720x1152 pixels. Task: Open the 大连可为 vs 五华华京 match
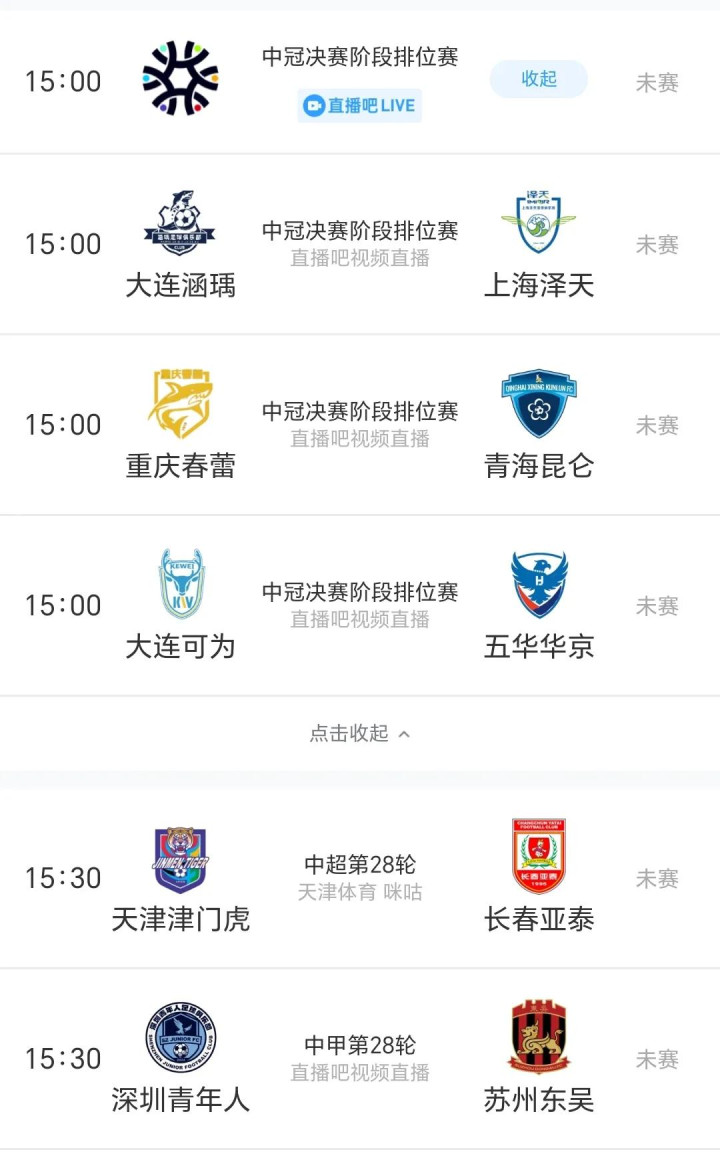[360, 605]
